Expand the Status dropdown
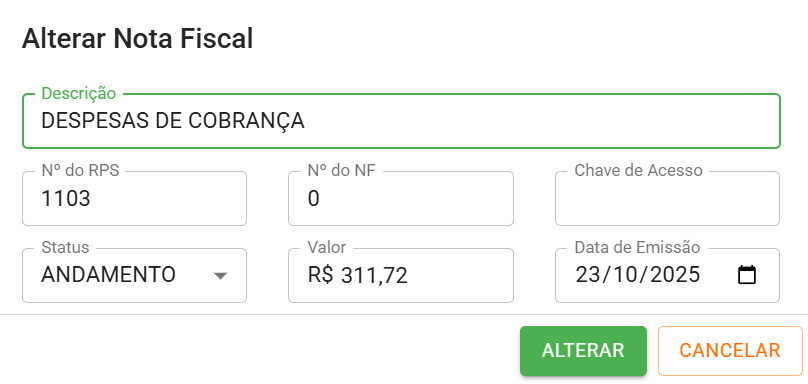The width and height of the screenshot is (808, 384). click(134, 275)
